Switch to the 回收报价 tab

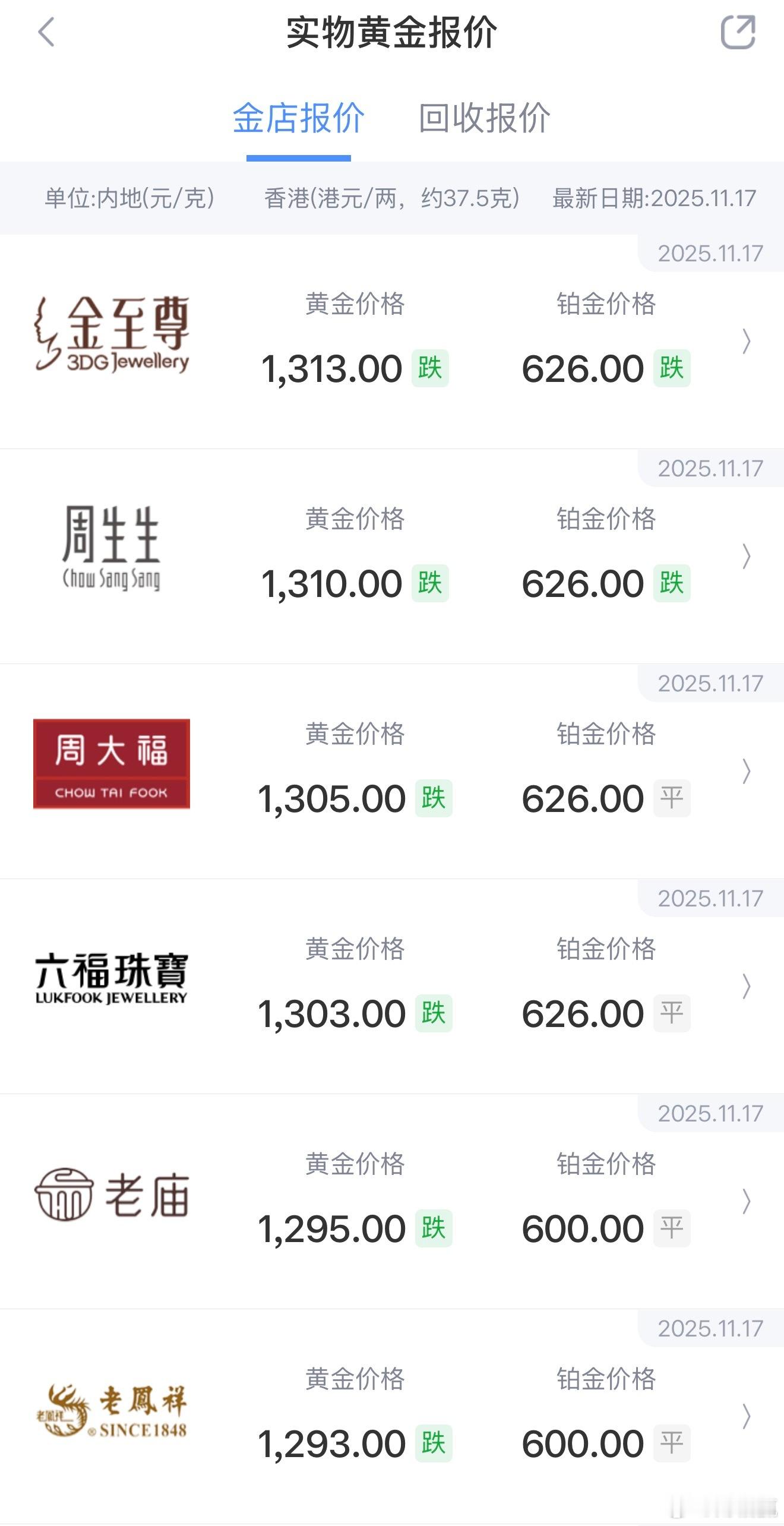pos(484,118)
